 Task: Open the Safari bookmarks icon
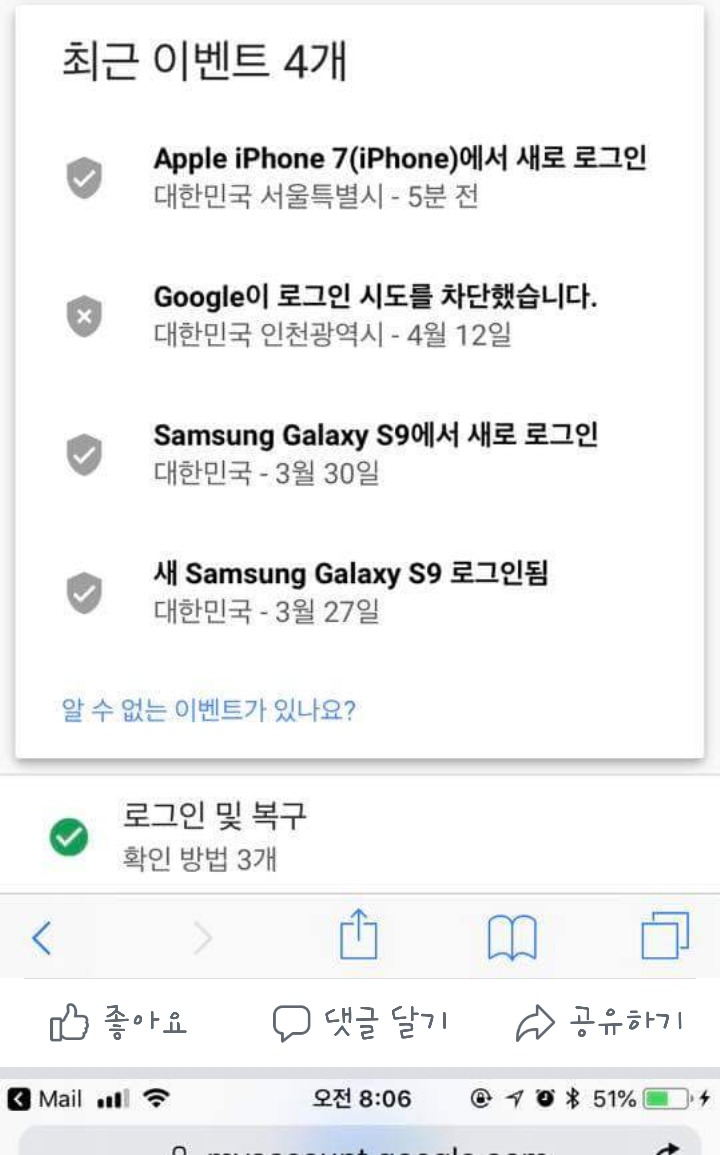click(512, 936)
